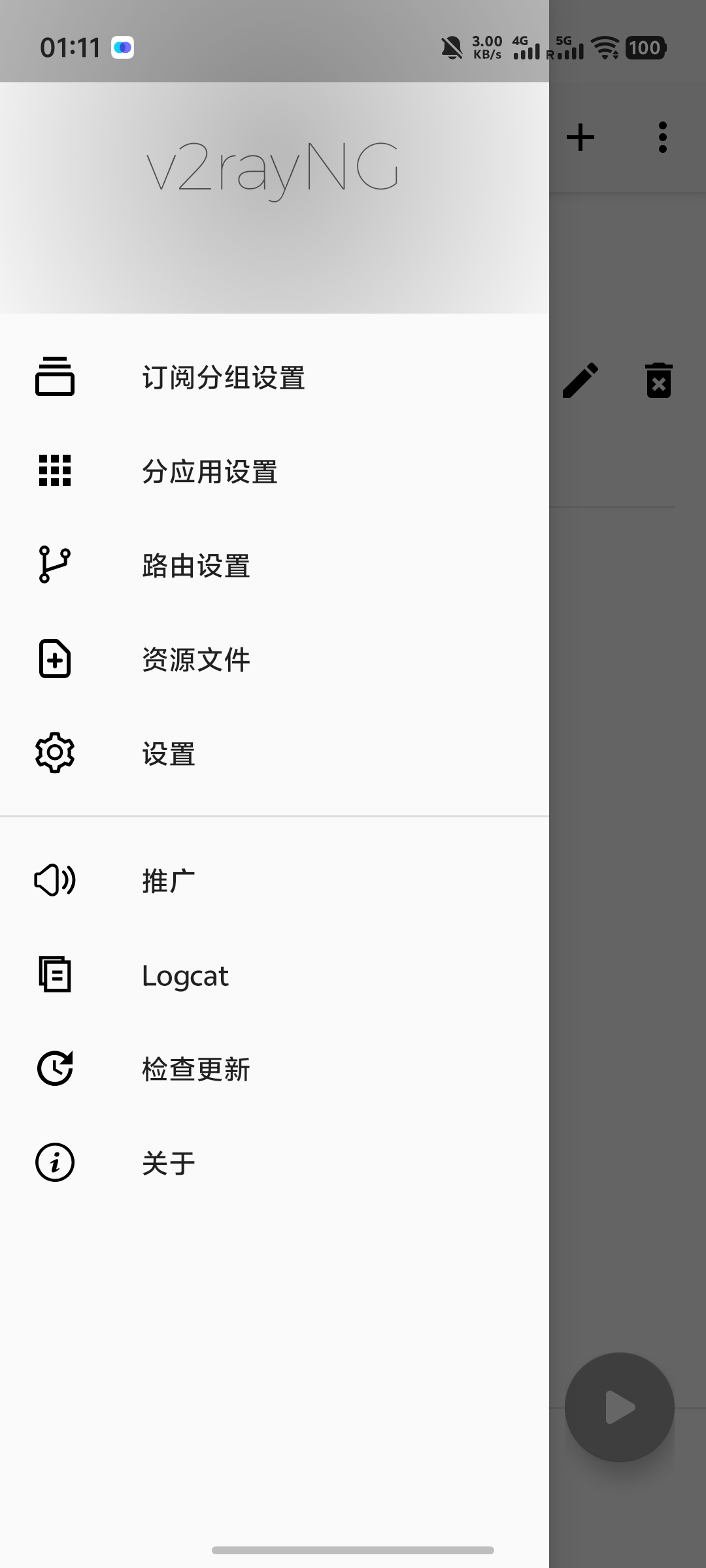Tap the pencil icon to edit subscription
The image size is (706, 1568).
click(x=581, y=379)
